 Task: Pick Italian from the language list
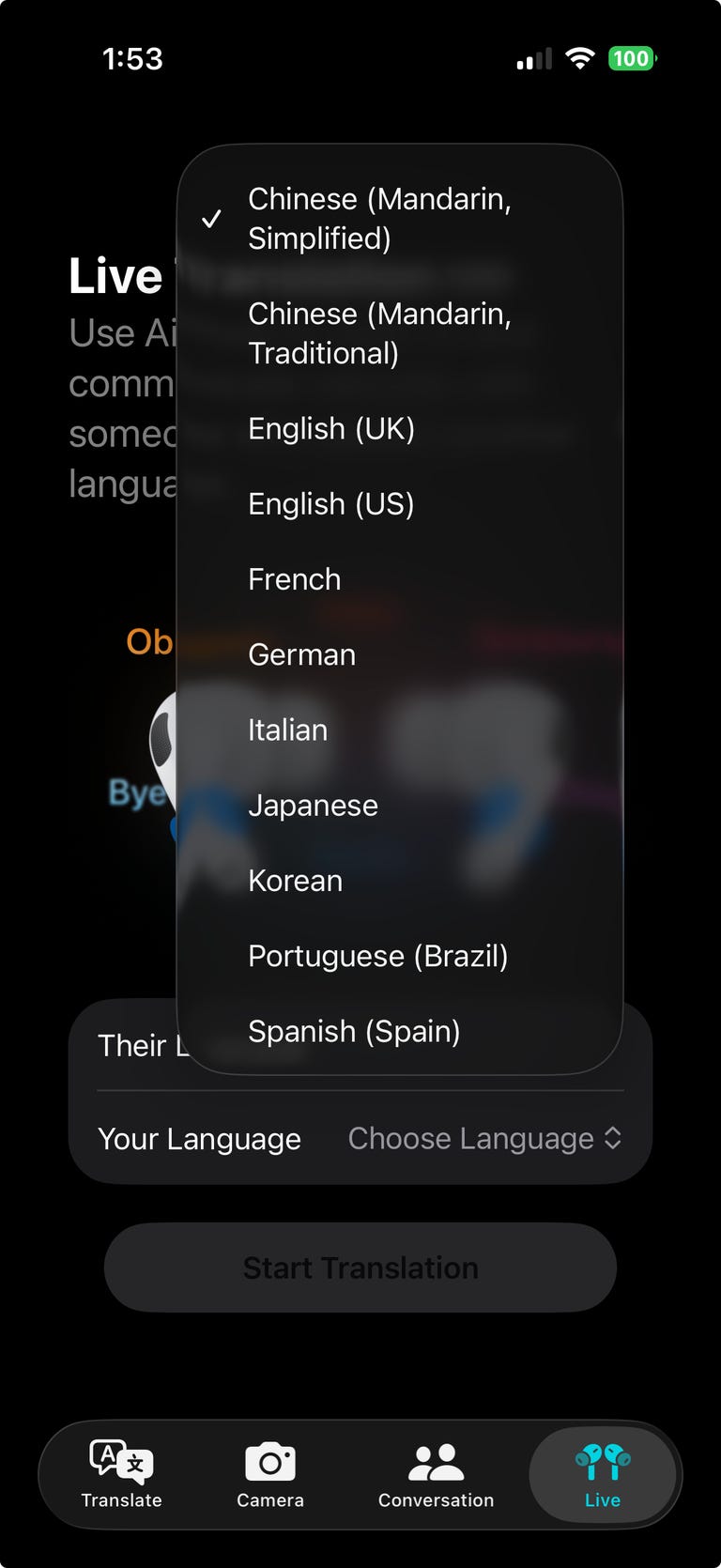click(288, 730)
